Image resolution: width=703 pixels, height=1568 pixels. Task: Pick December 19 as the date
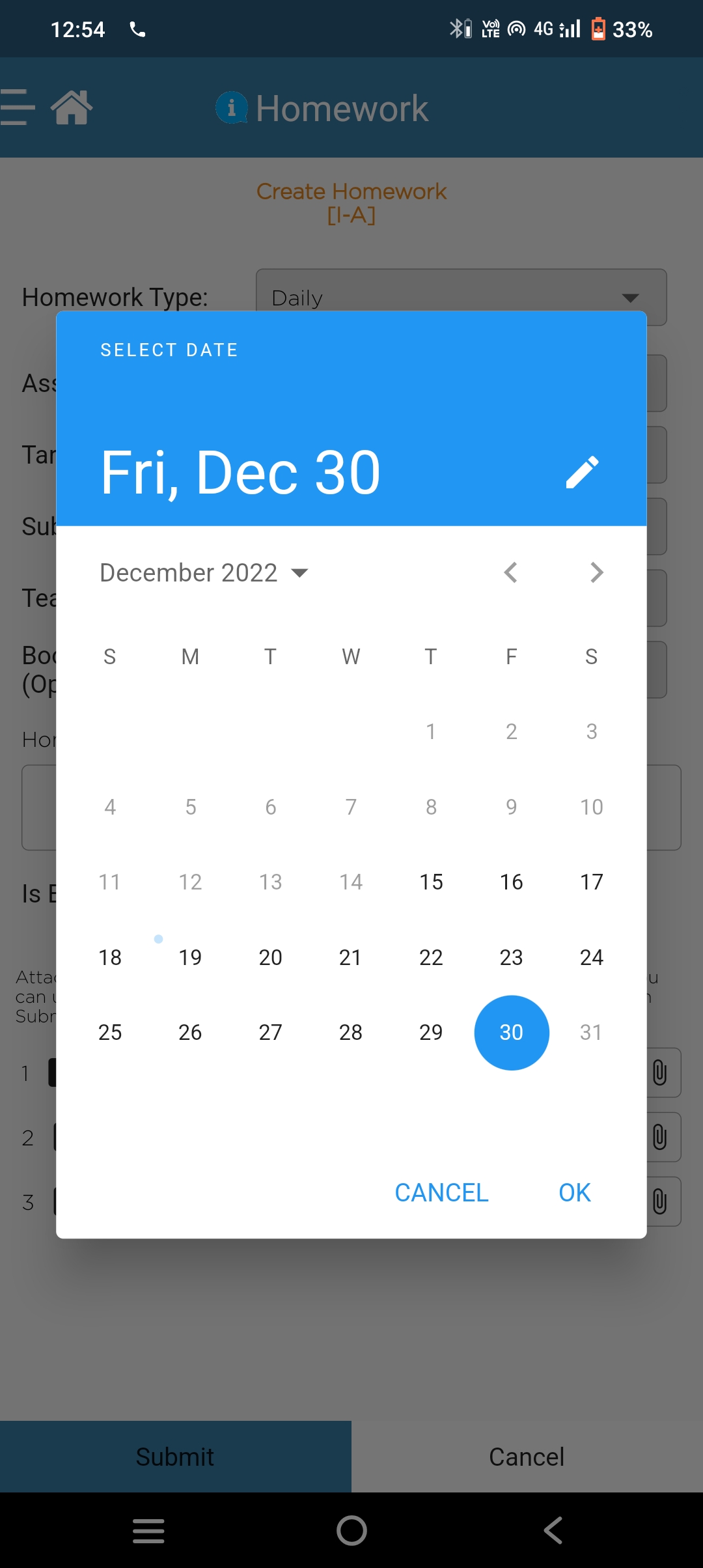click(190, 957)
